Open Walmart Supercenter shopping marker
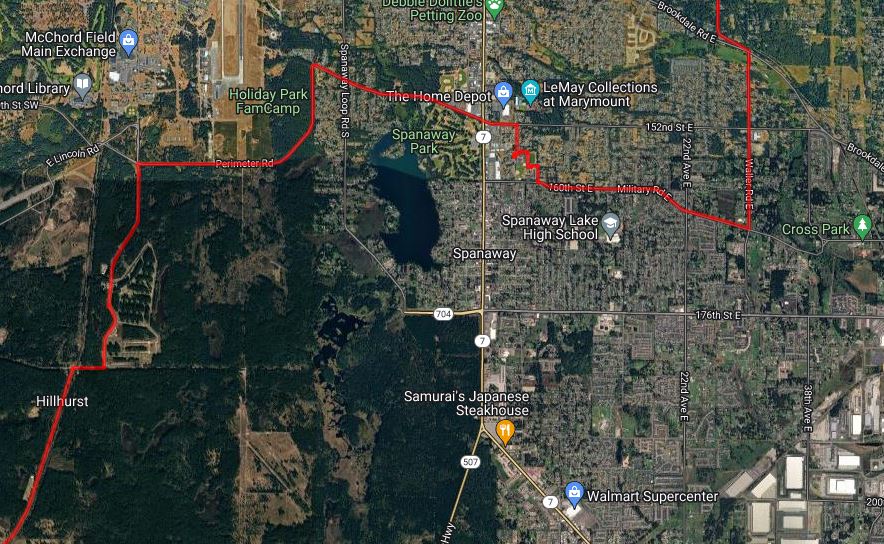Image resolution: width=884 pixels, height=544 pixels. click(574, 491)
